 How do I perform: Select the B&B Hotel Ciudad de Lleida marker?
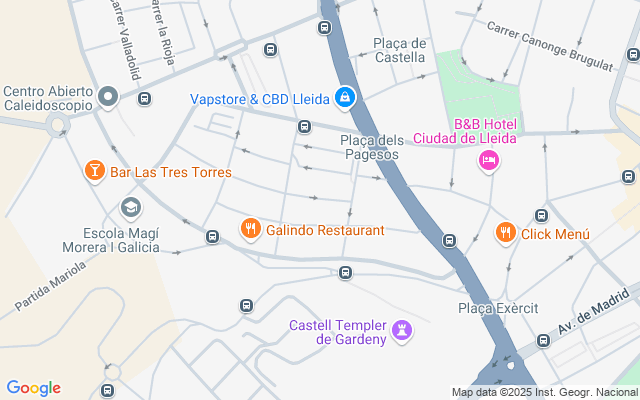tap(489, 160)
